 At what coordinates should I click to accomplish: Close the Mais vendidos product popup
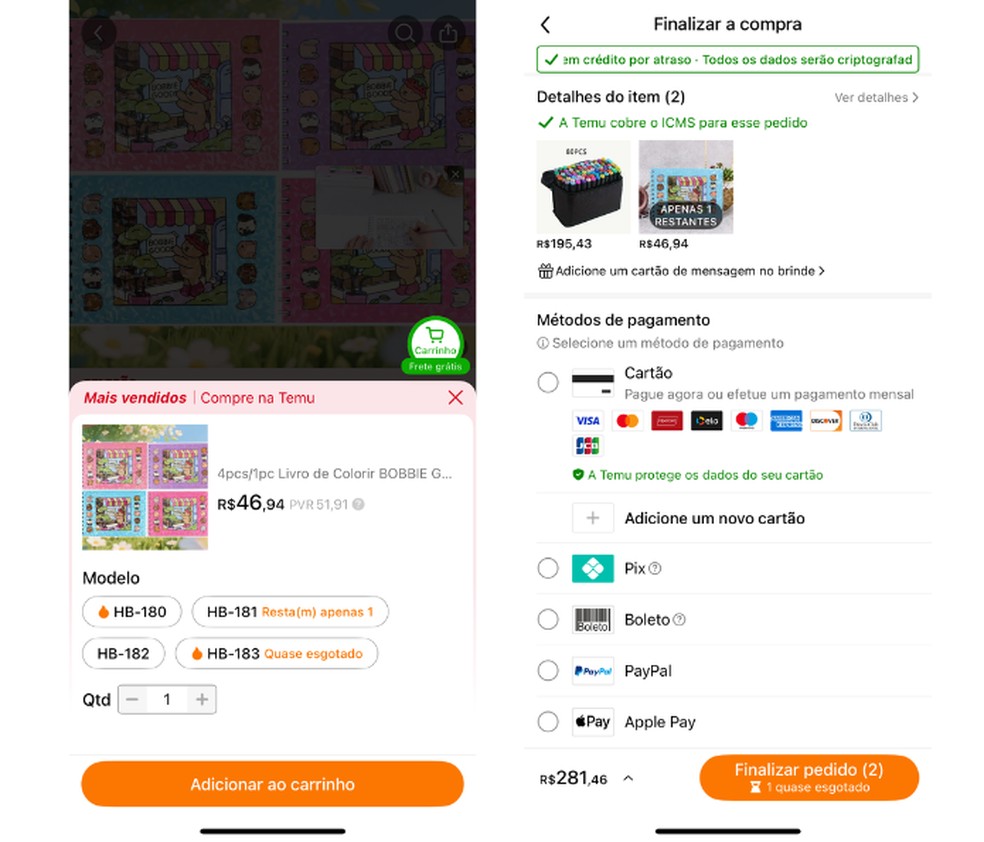pos(455,398)
